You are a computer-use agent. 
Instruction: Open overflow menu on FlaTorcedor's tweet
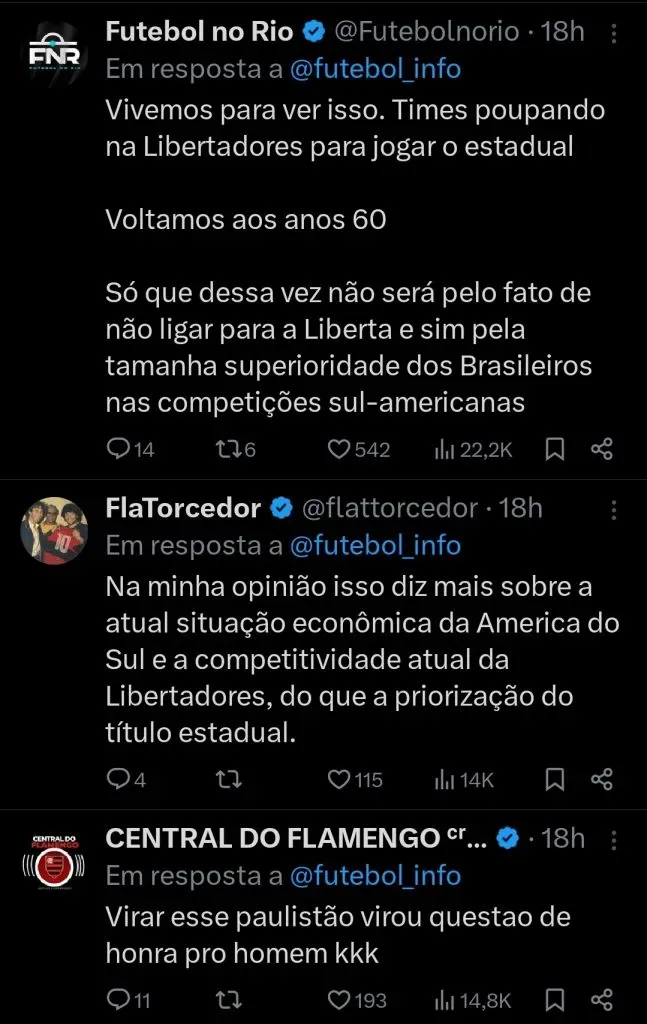[x=613, y=509]
